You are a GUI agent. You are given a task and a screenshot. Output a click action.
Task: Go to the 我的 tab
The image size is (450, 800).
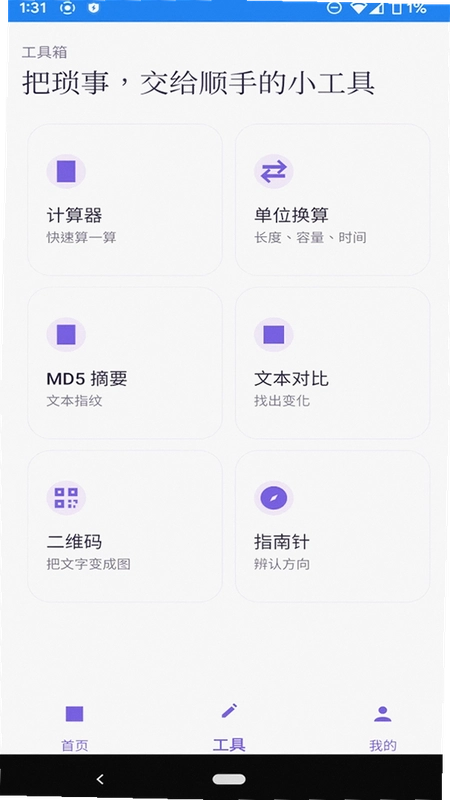383,727
